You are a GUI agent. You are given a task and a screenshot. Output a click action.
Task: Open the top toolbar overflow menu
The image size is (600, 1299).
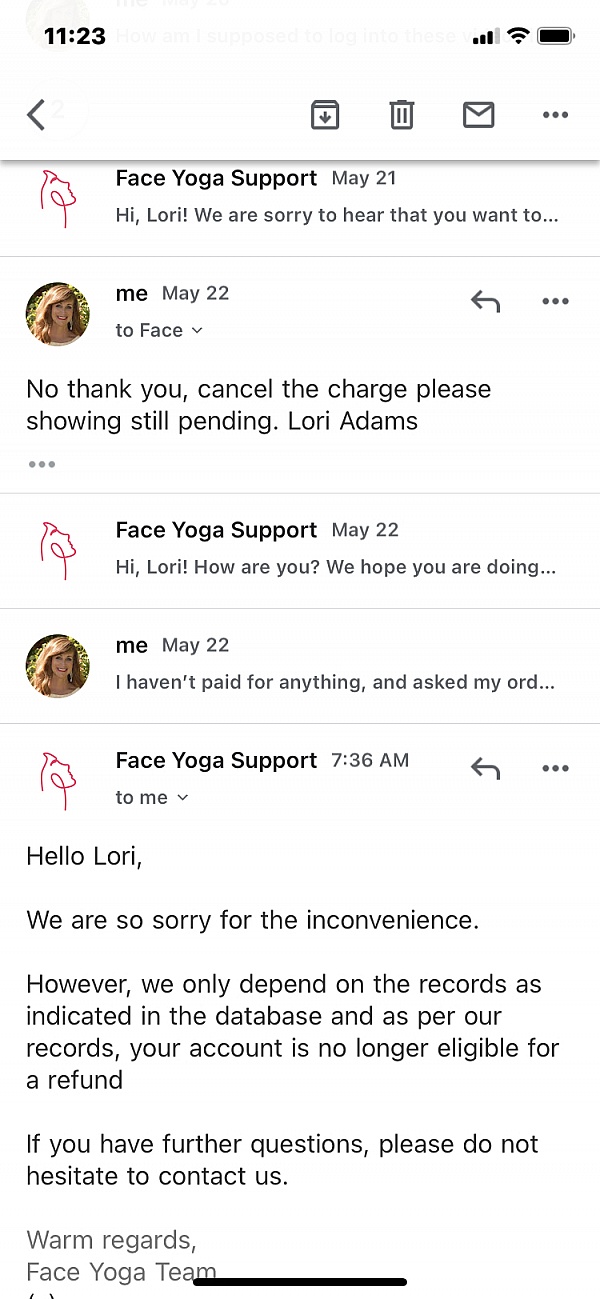click(x=555, y=115)
